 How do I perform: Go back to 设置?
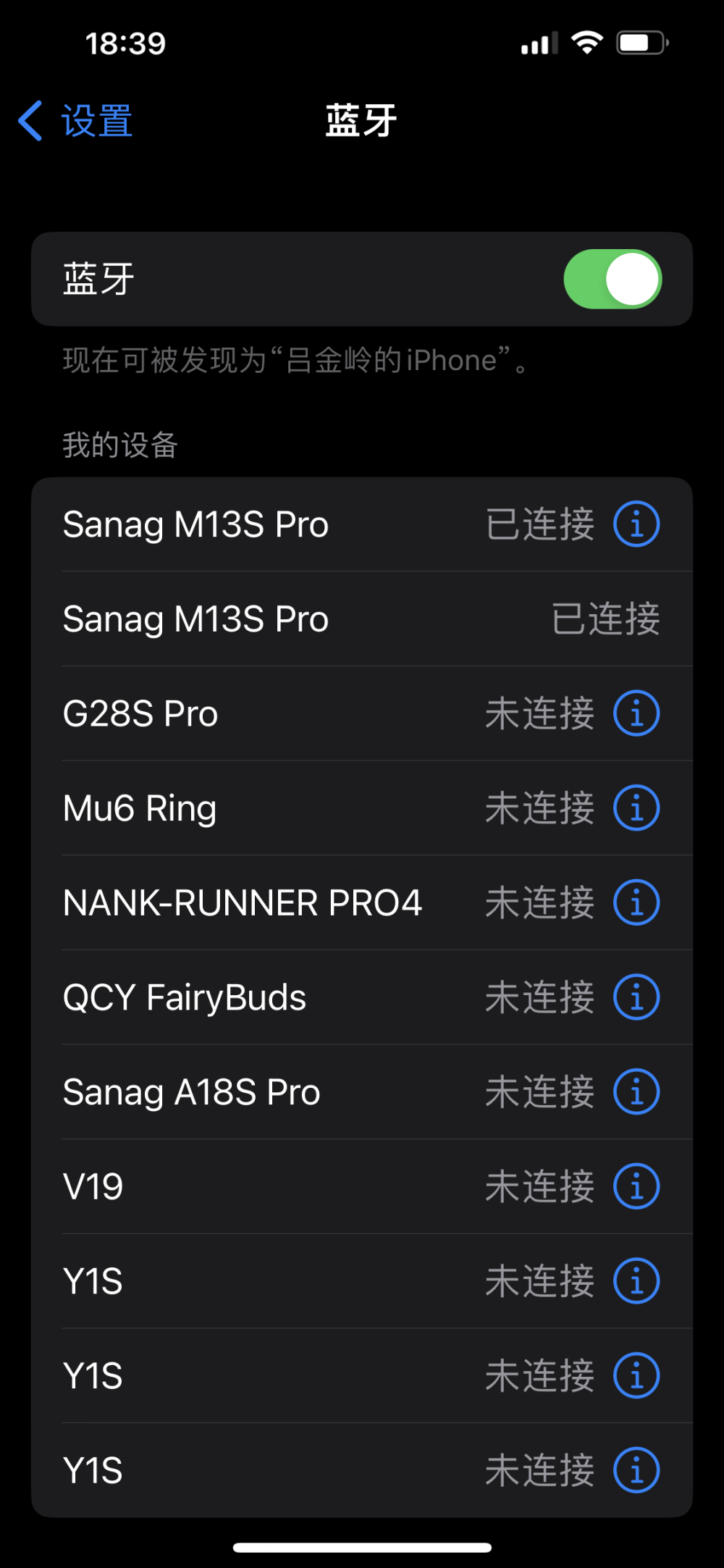coord(75,120)
